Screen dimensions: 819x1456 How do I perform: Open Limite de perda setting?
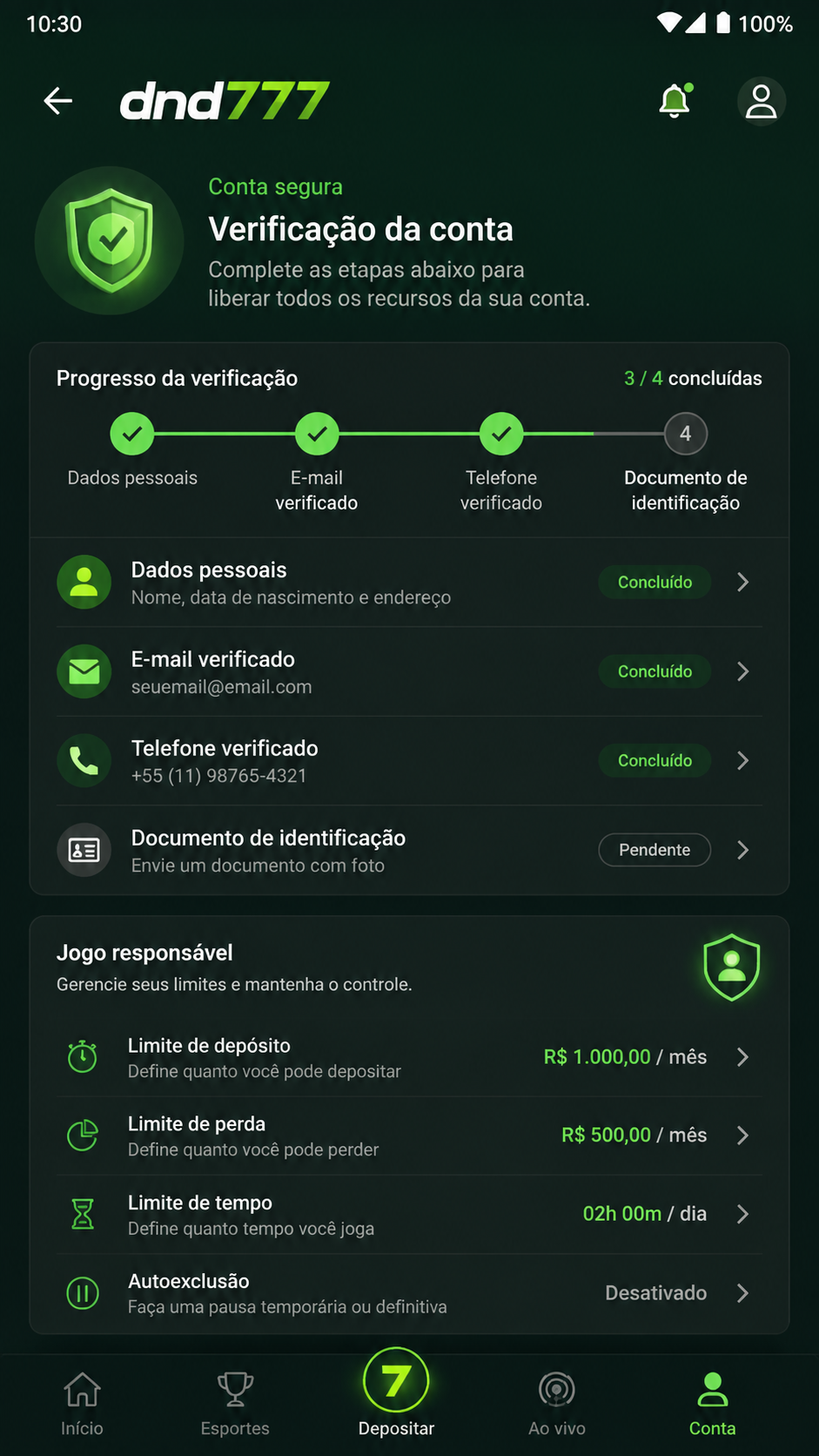point(409,1136)
